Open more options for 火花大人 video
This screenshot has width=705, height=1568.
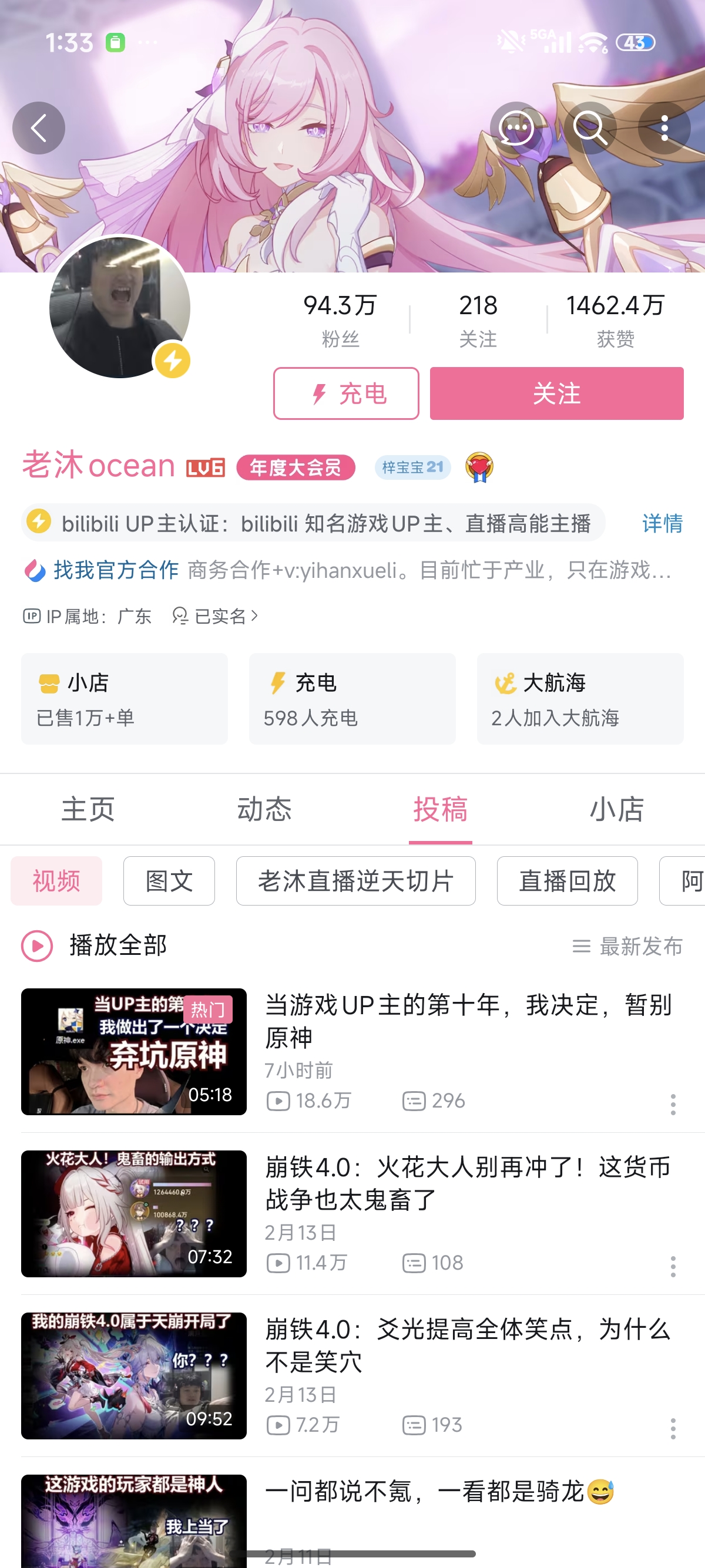pyautogui.click(x=673, y=1266)
